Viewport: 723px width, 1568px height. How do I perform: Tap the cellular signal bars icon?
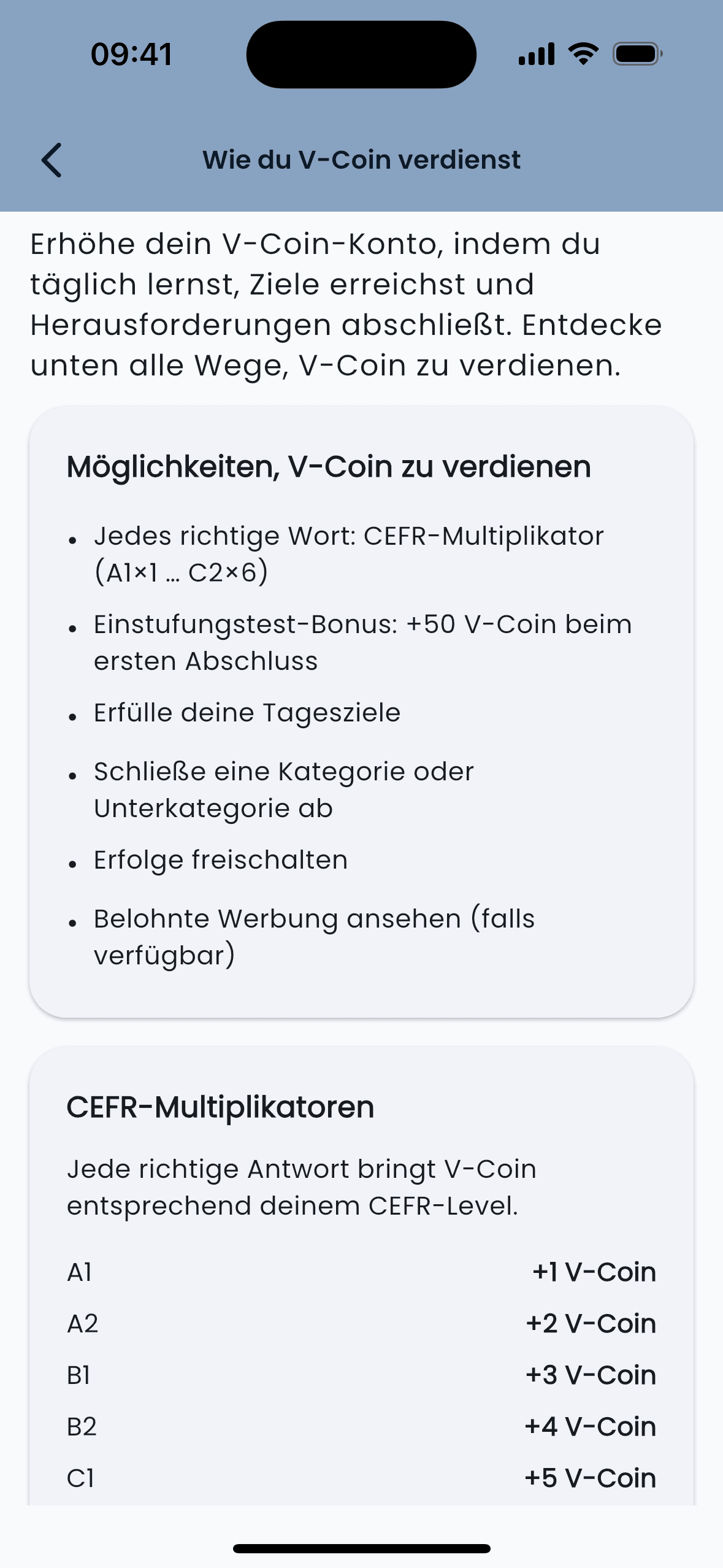coord(535,54)
